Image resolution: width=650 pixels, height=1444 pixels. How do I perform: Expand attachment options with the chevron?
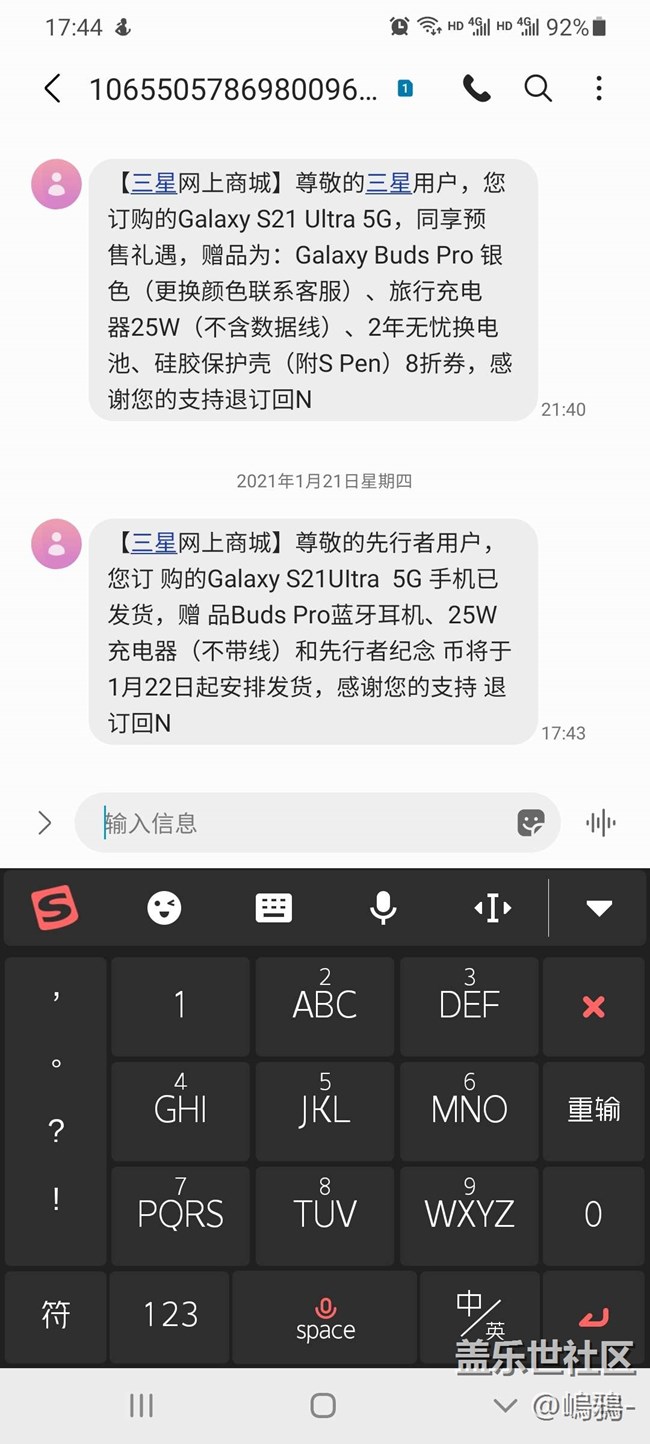(x=44, y=823)
